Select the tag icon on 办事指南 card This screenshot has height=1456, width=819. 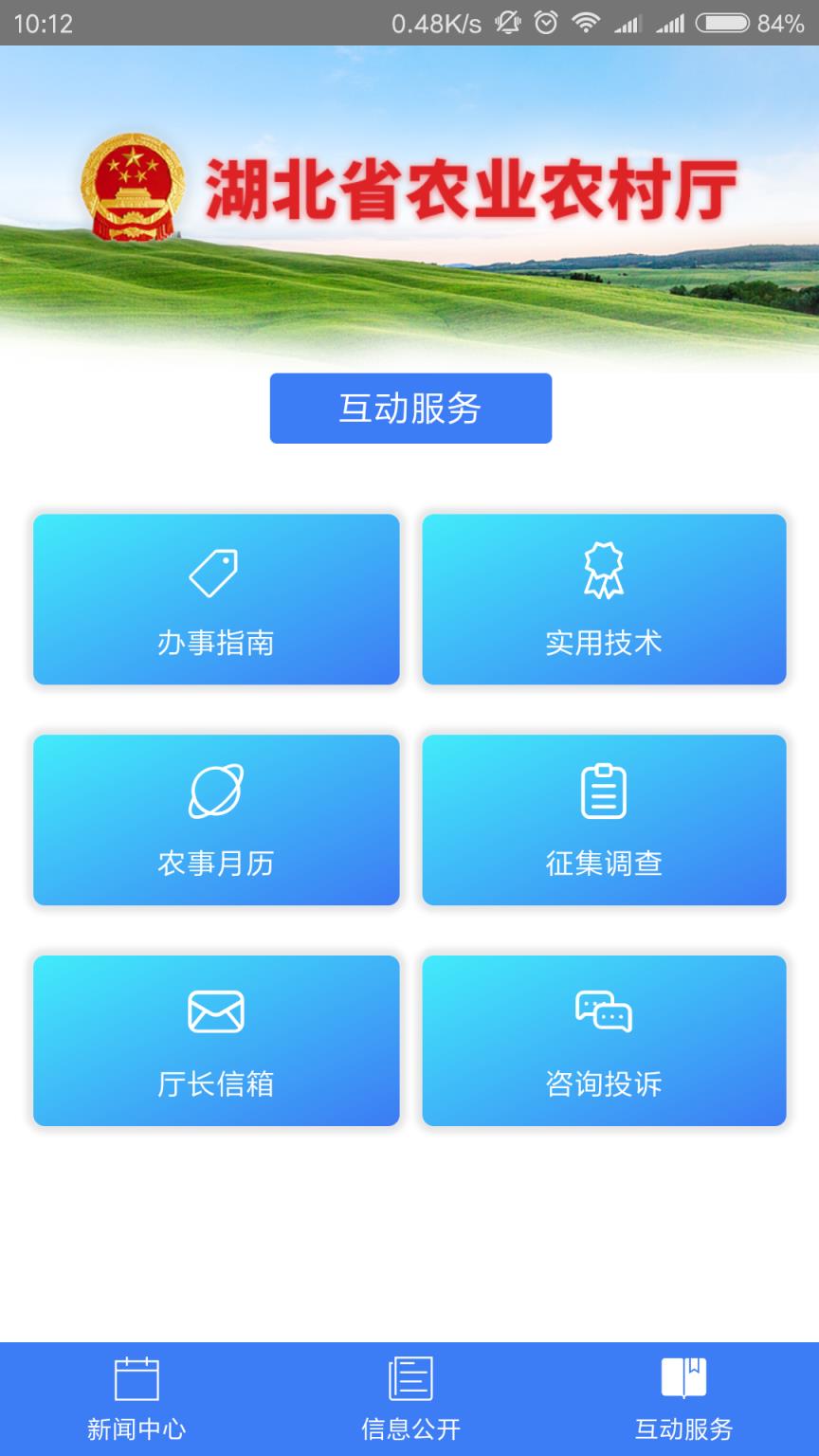tap(216, 569)
